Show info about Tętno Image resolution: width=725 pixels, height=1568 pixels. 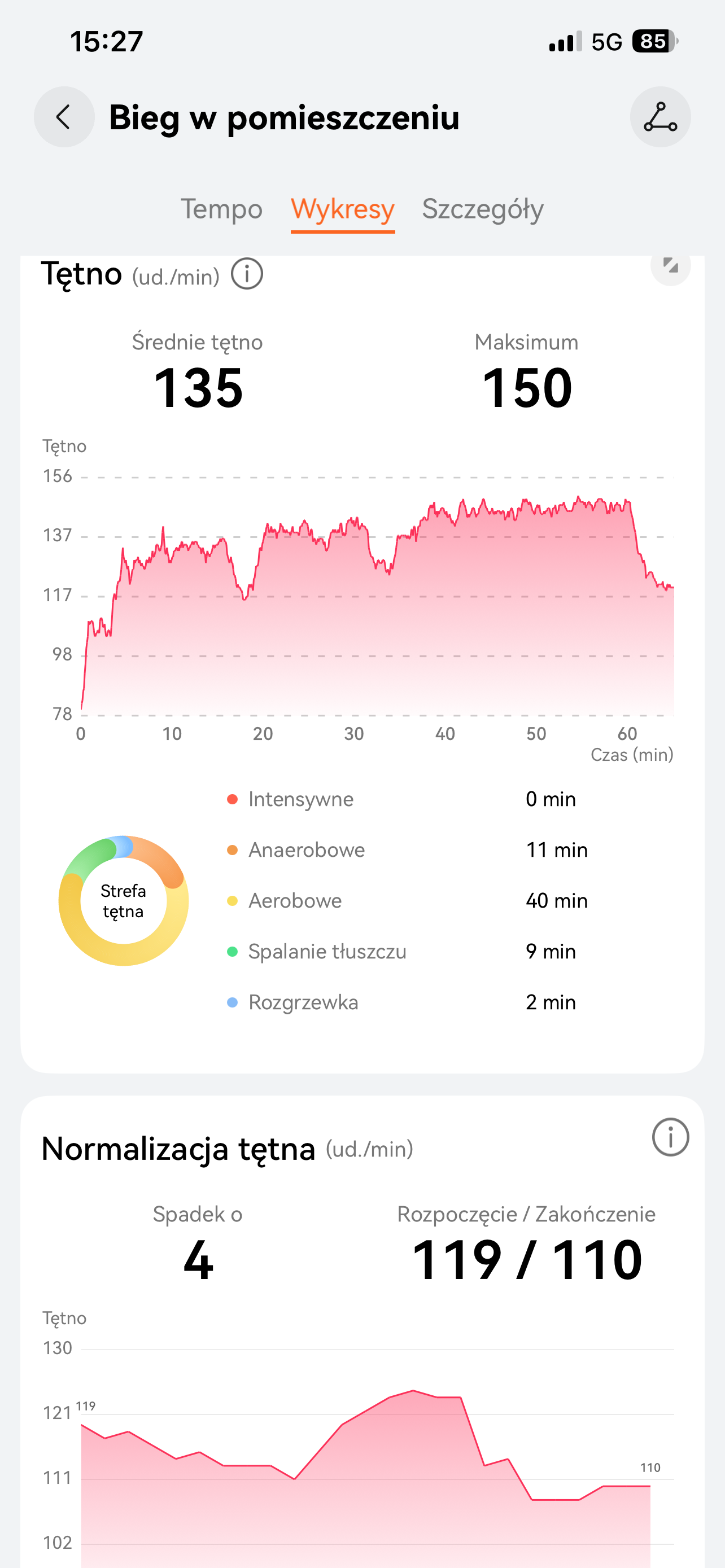pos(247,274)
